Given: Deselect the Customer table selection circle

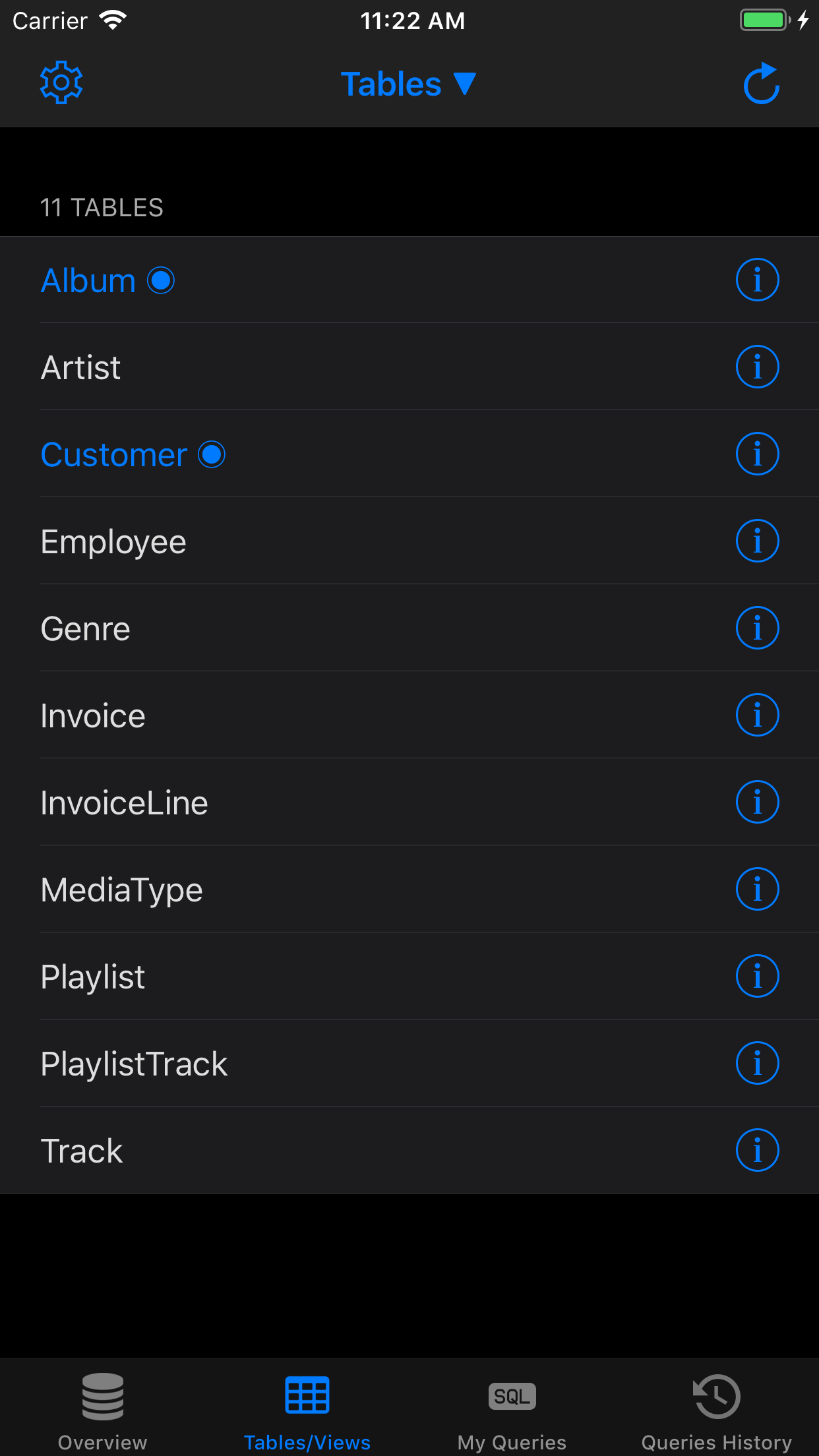Looking at the screenshot, I should [x=211, y=454].
